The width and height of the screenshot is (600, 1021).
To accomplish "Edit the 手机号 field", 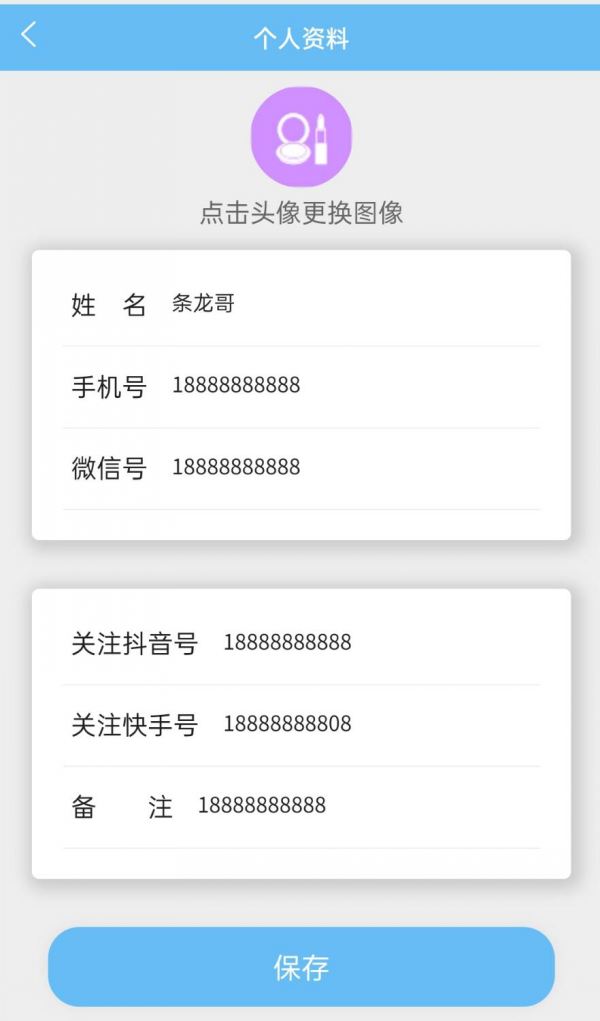I will (350, 386).
